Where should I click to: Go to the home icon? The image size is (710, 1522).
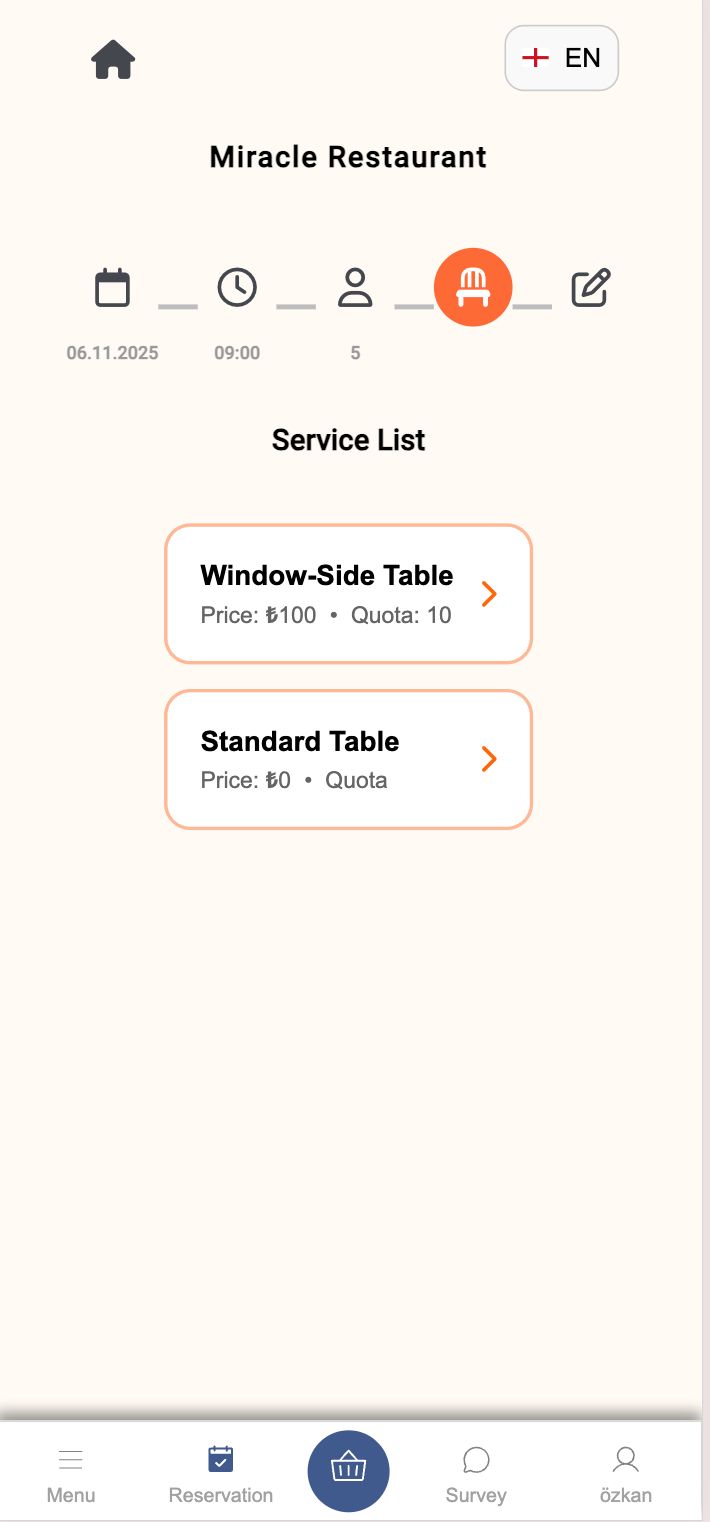(113, 60)
